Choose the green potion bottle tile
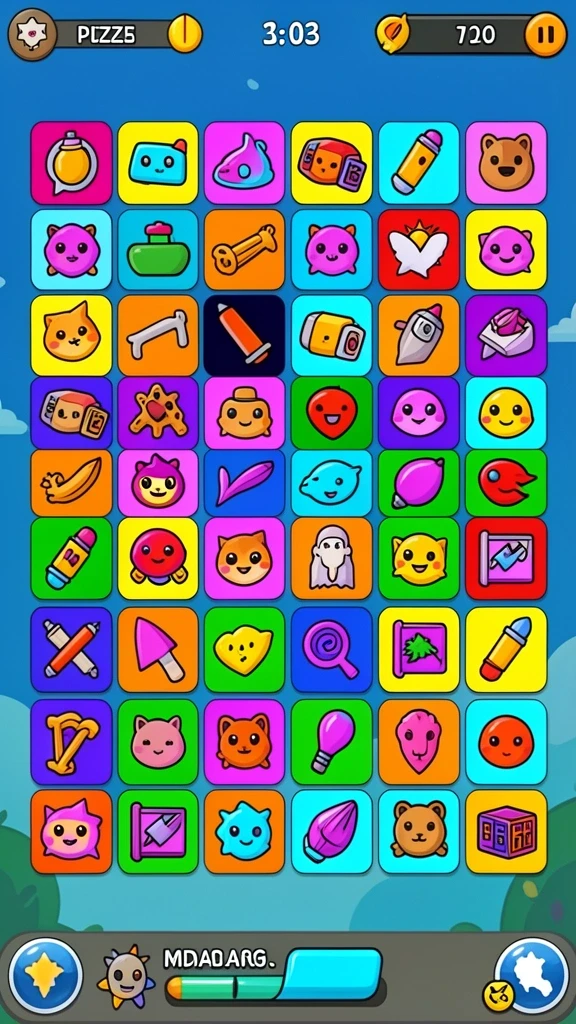This screenshot has height=1024, width=576. 157,249
